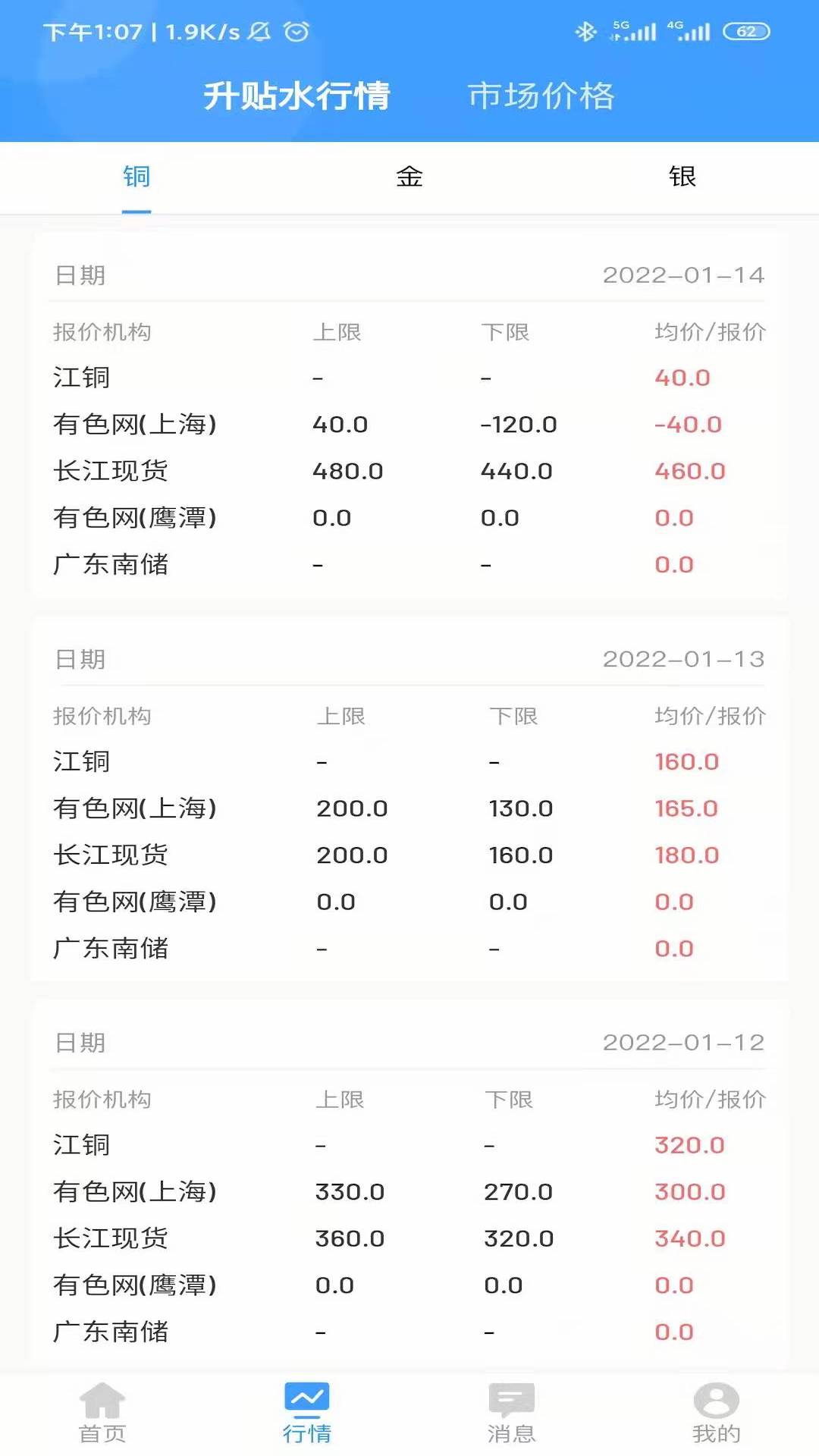Switch to the 金 metal tab

(x=409, y=177)
